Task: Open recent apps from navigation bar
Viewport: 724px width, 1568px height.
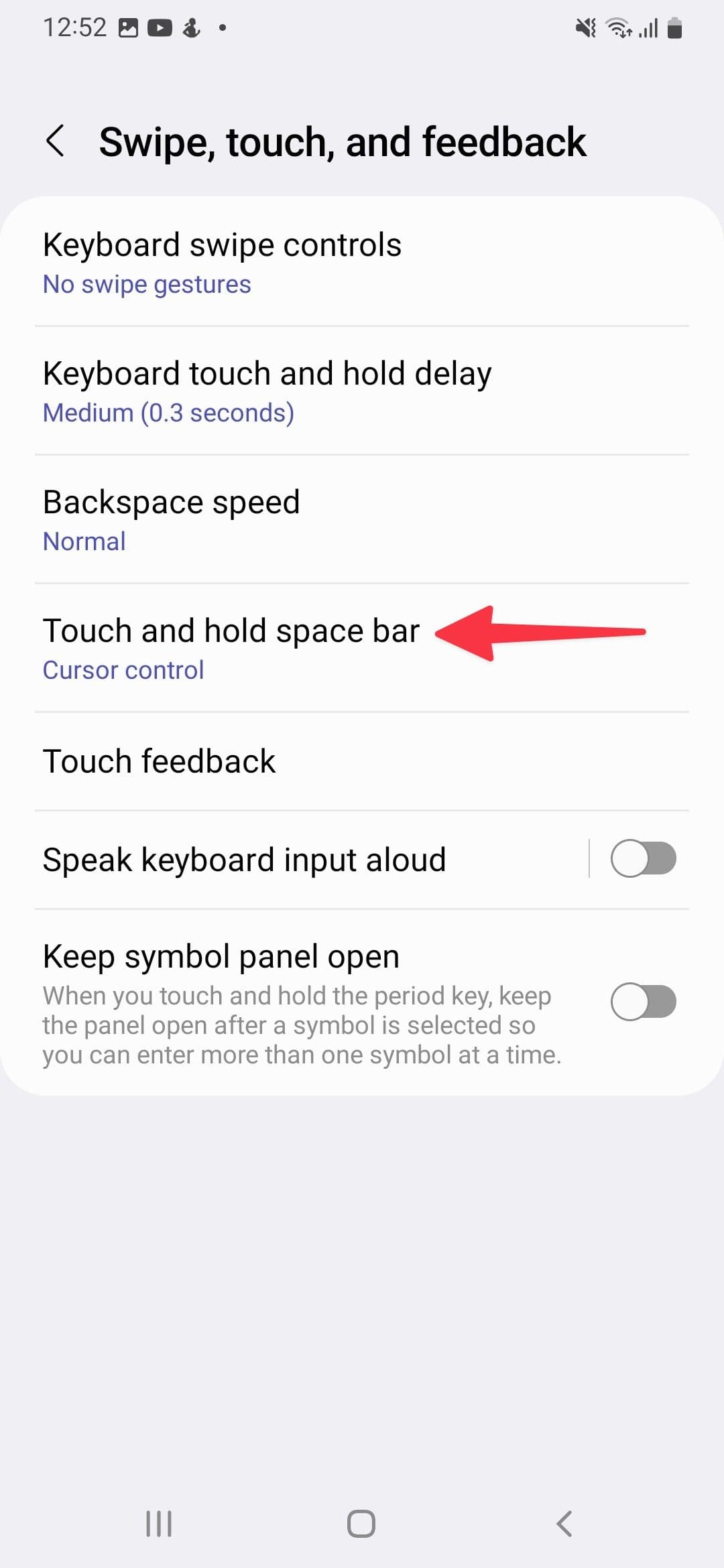Action: 159,1523
